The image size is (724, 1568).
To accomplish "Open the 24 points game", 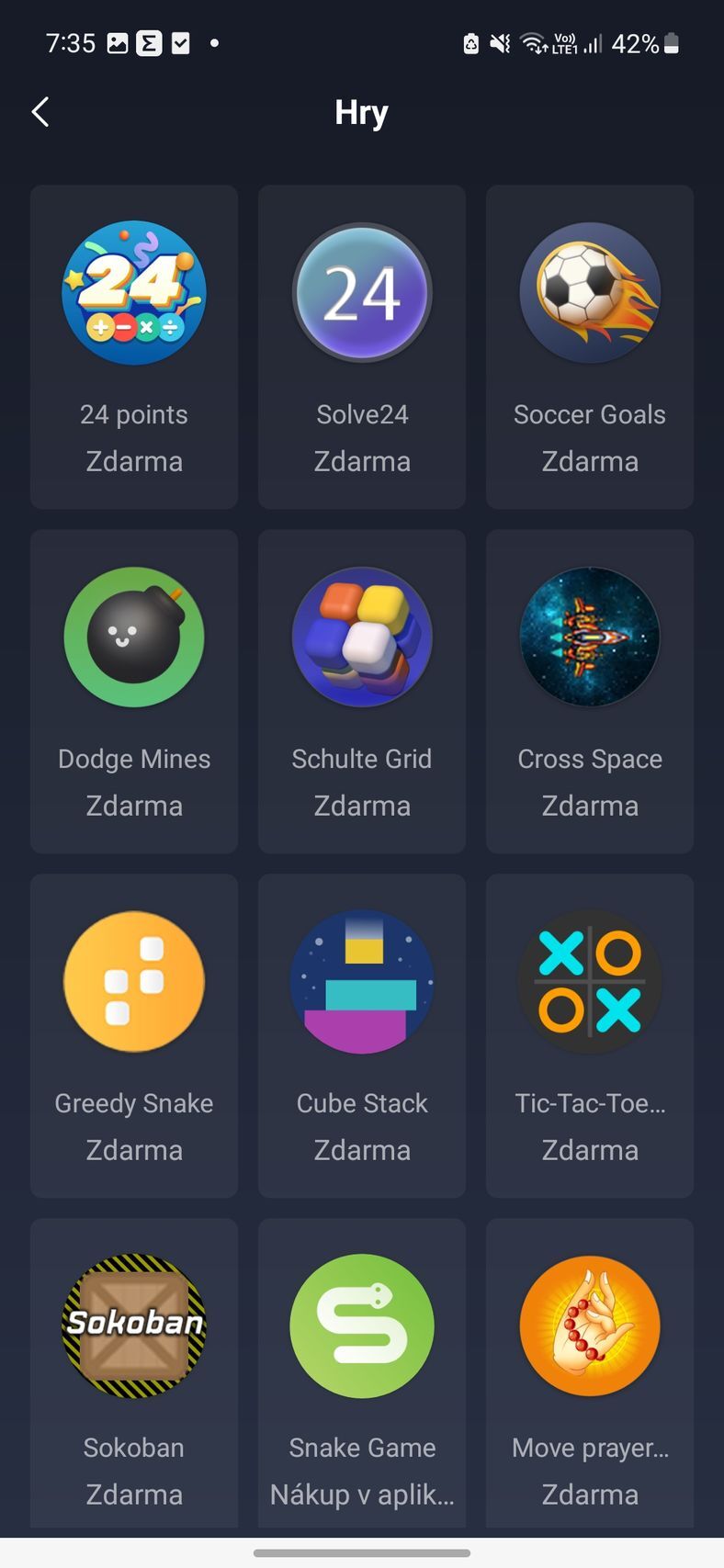I will tap(134, 292).
